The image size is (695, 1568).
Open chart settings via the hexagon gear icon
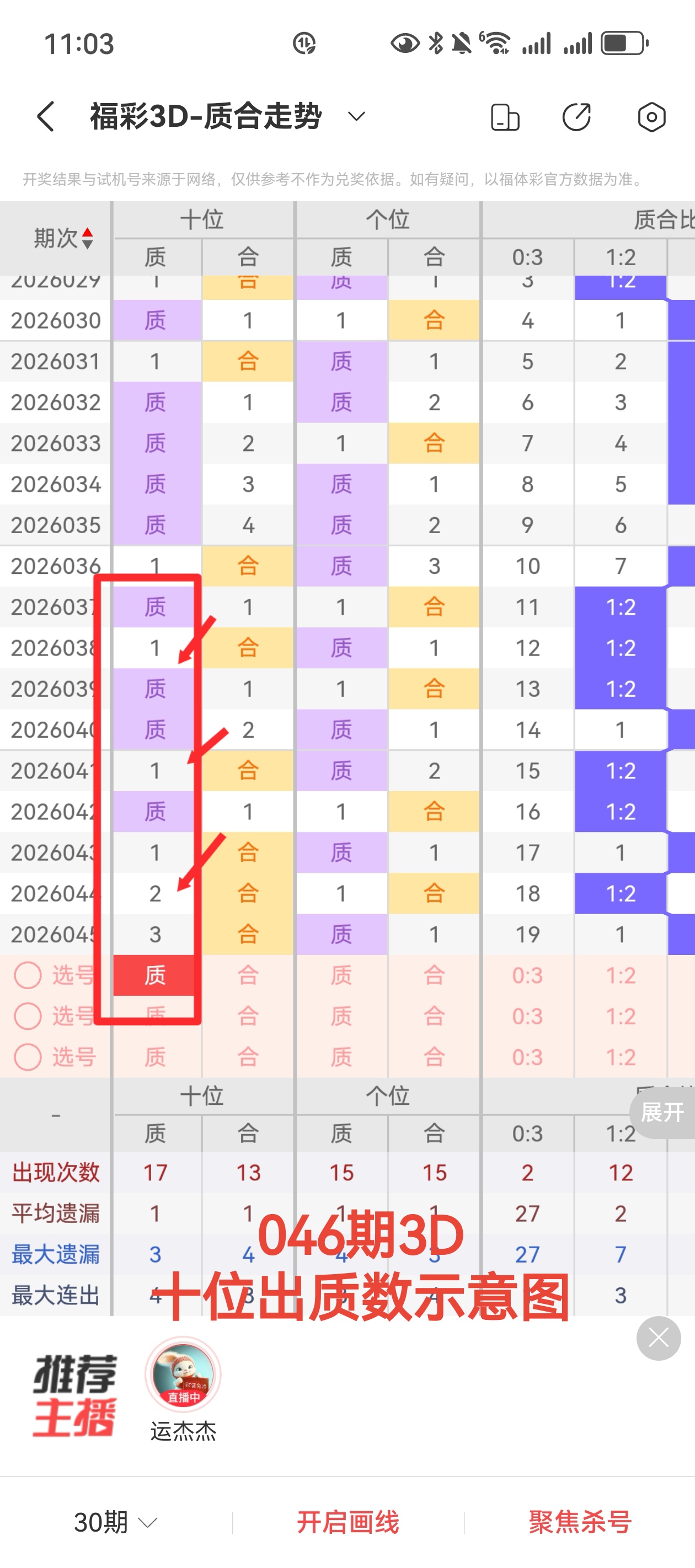651,117
